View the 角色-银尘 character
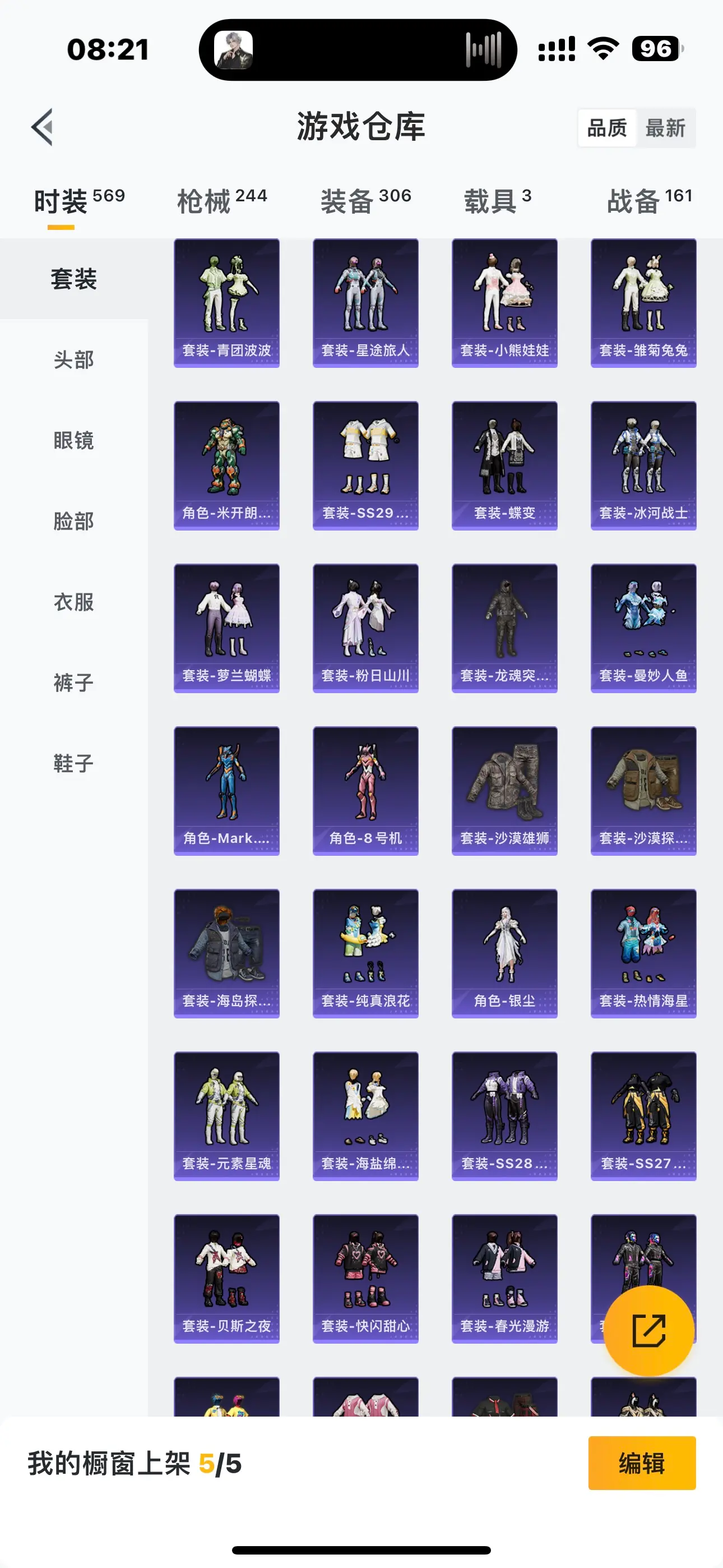This screenshot has width=723, height=1568. pos(504,953)
